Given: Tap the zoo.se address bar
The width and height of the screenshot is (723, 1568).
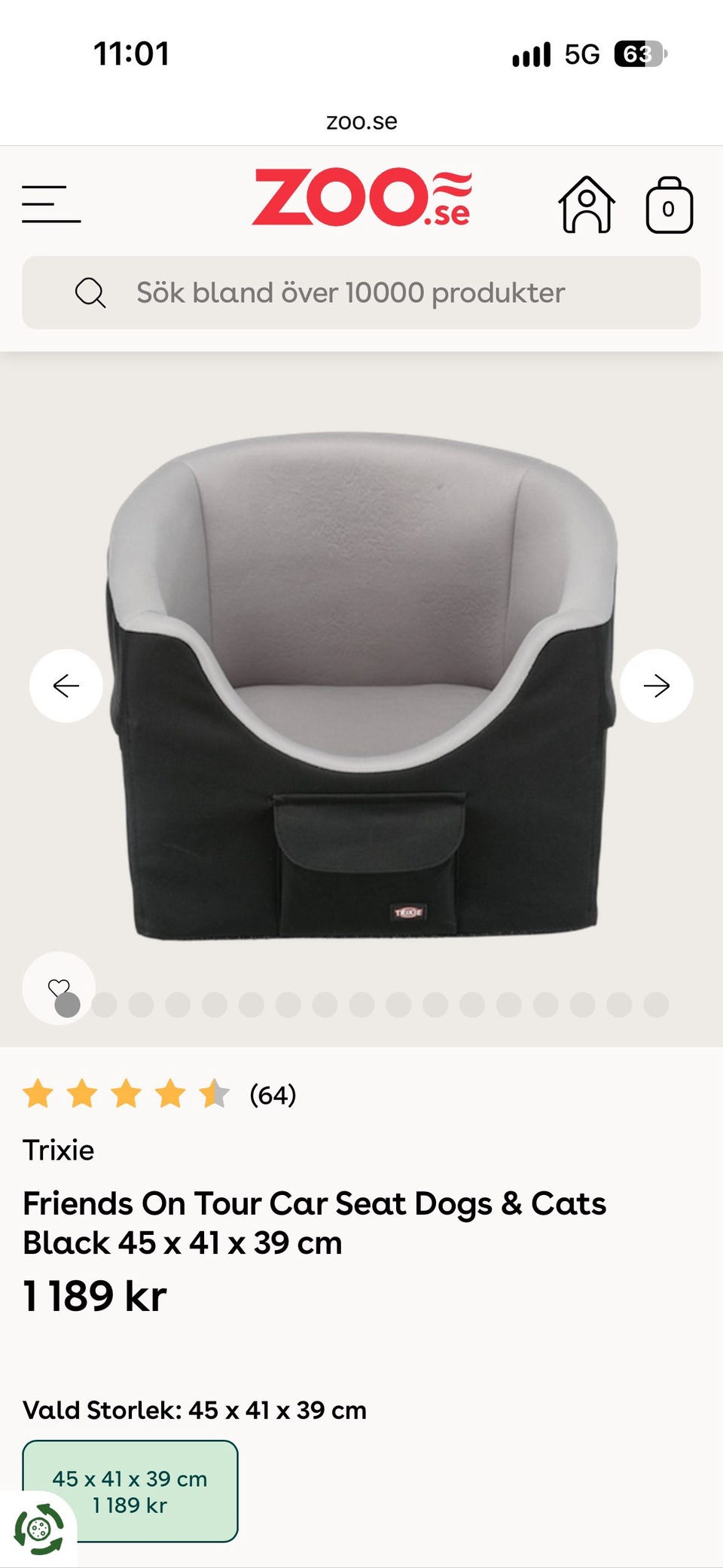Looking at the screenshot, I should click(361, 121).
